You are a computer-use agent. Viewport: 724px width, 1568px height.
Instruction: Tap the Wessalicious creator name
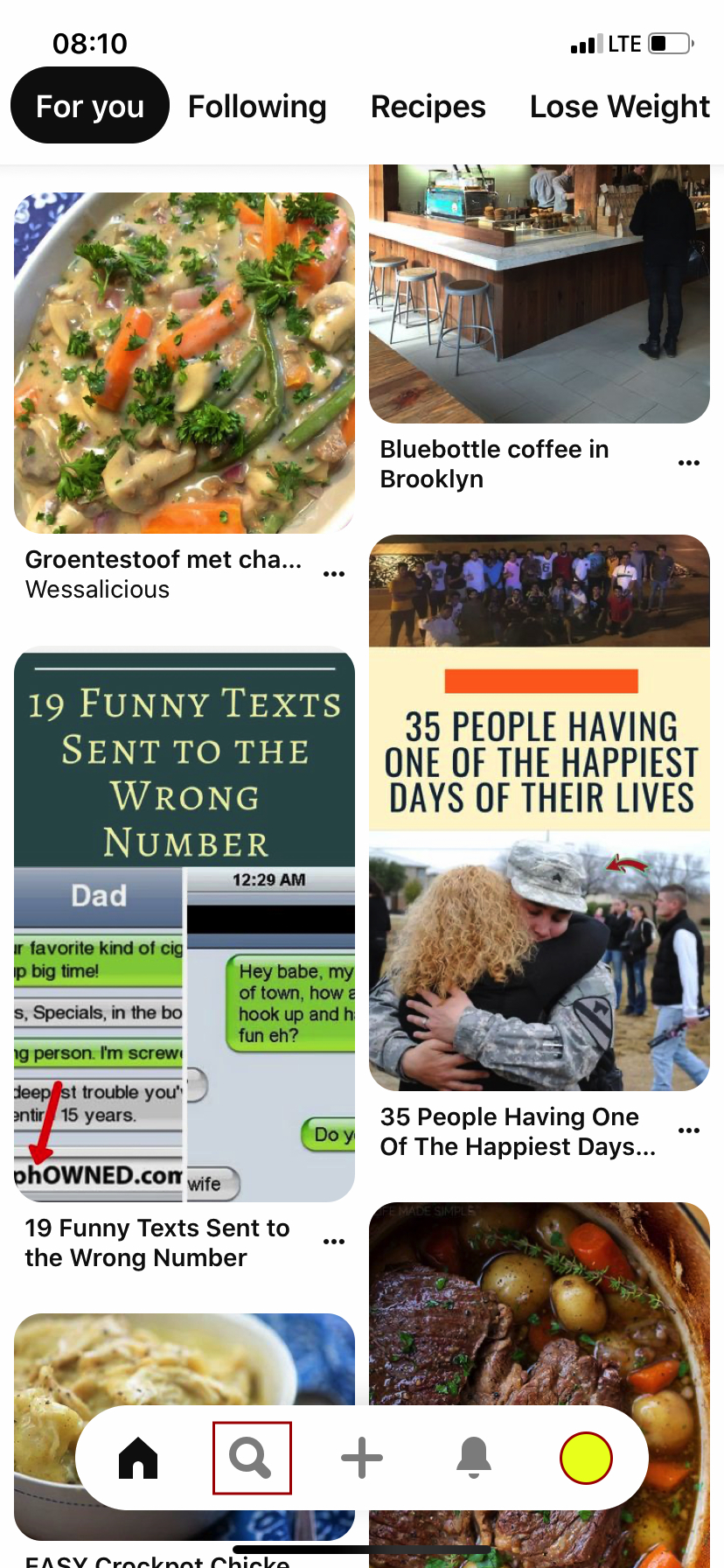[97, 589]
